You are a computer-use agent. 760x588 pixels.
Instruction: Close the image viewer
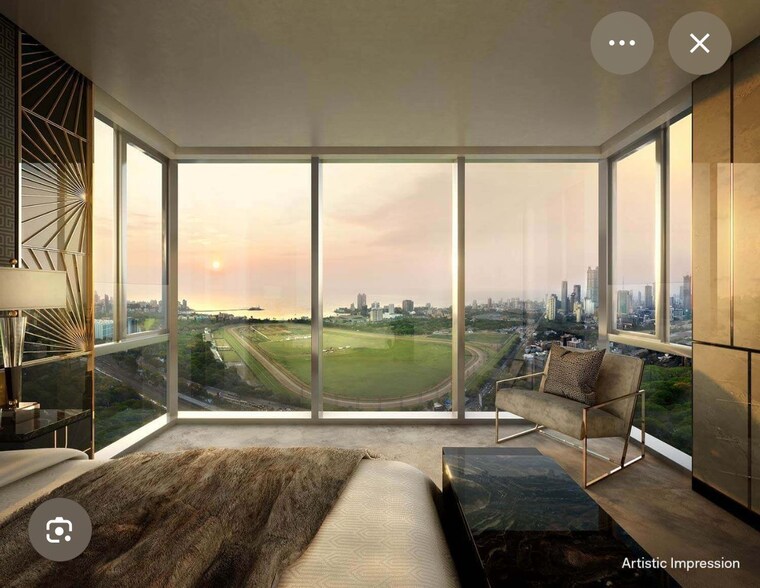coord(699,43)
